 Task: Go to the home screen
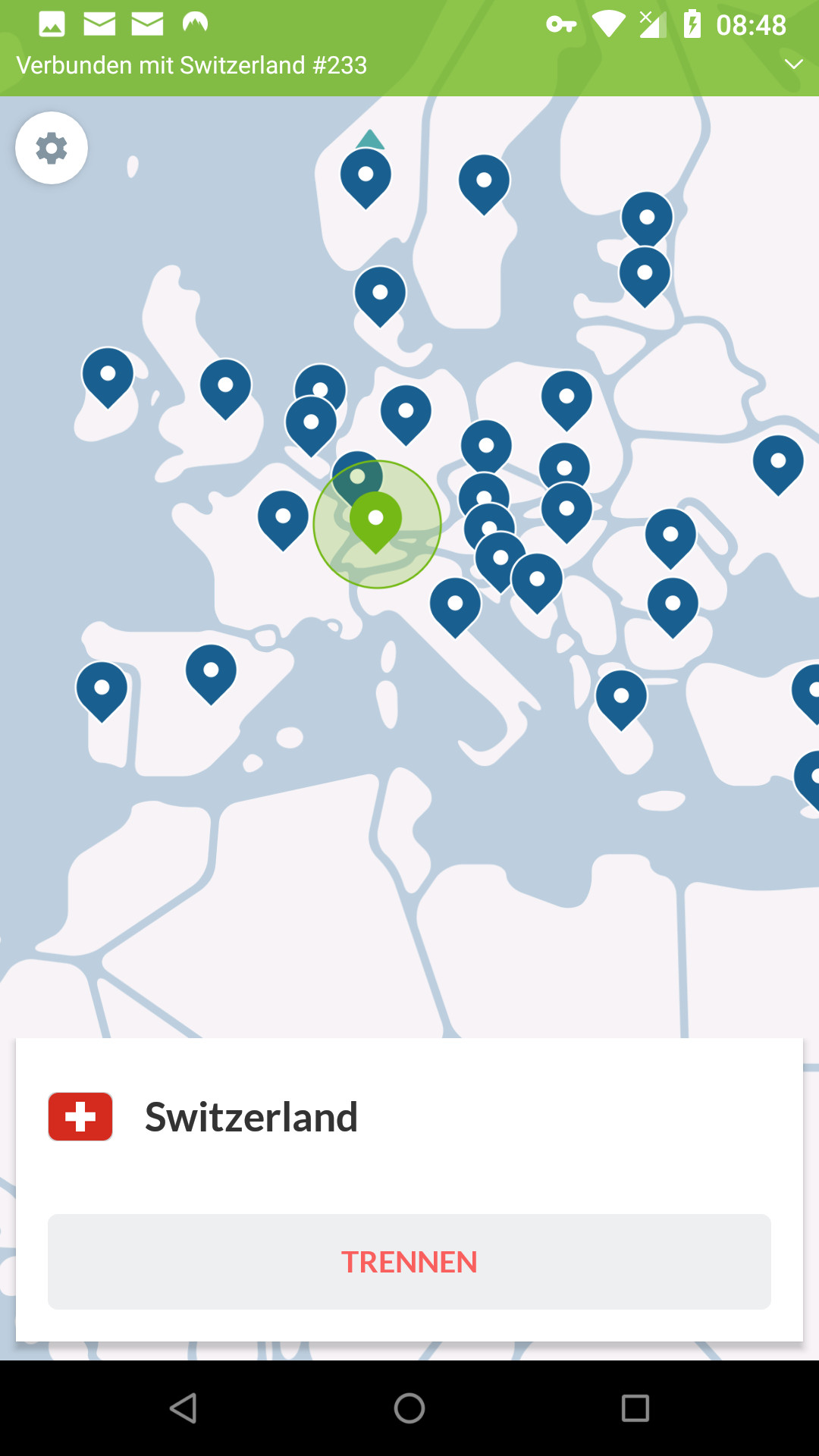point(409,1408)
